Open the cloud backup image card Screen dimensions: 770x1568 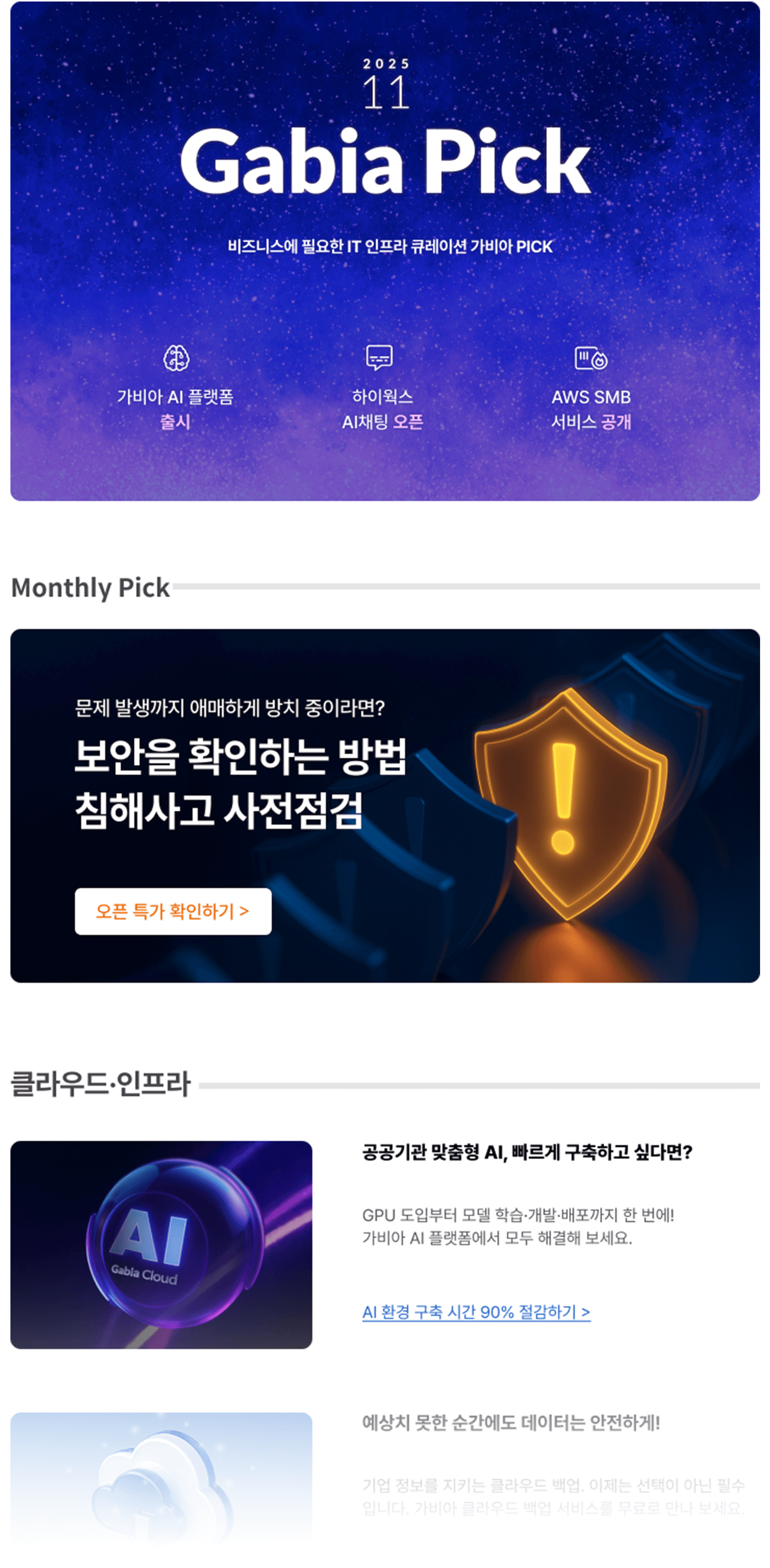[161, 1479]
